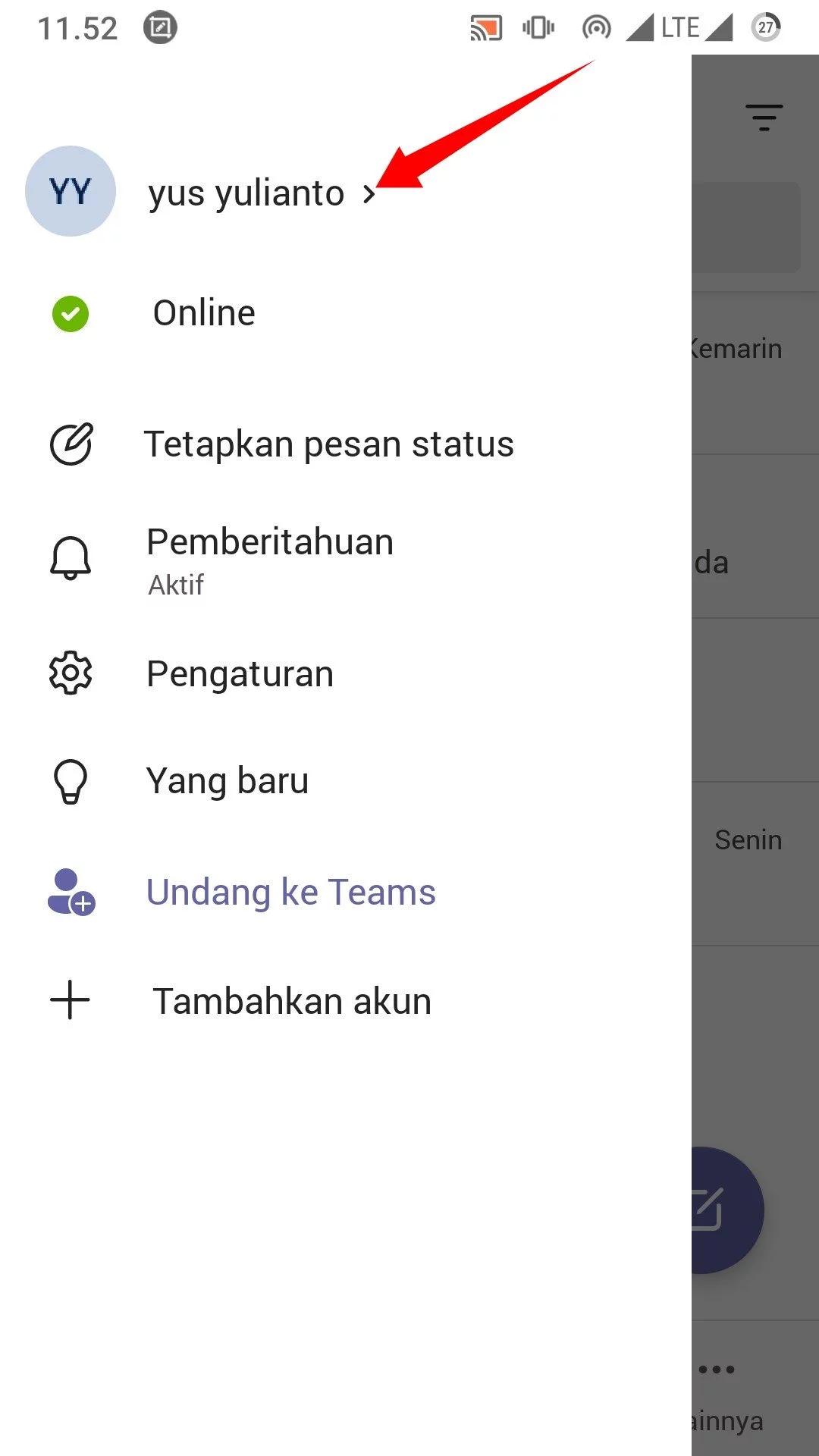Image resolution: width=819 pixels, height=1456 pixels.
Task: Tap the green Online status indicator
Action: (71, 312)
